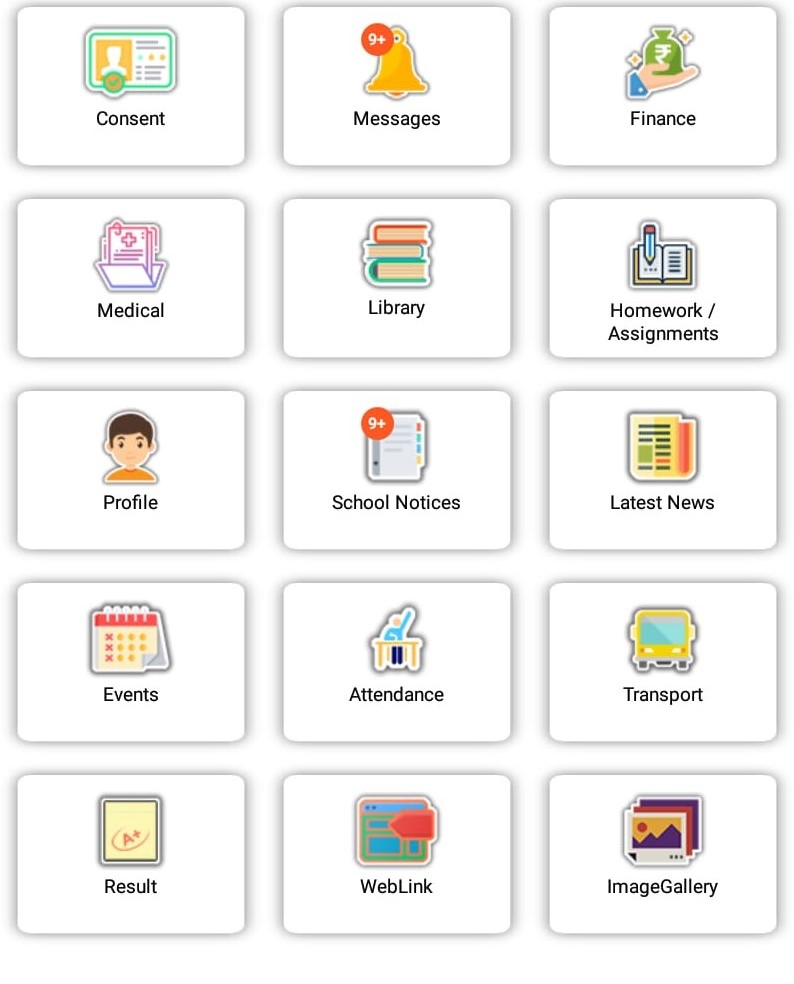Select the Library tile

(397, 278)
